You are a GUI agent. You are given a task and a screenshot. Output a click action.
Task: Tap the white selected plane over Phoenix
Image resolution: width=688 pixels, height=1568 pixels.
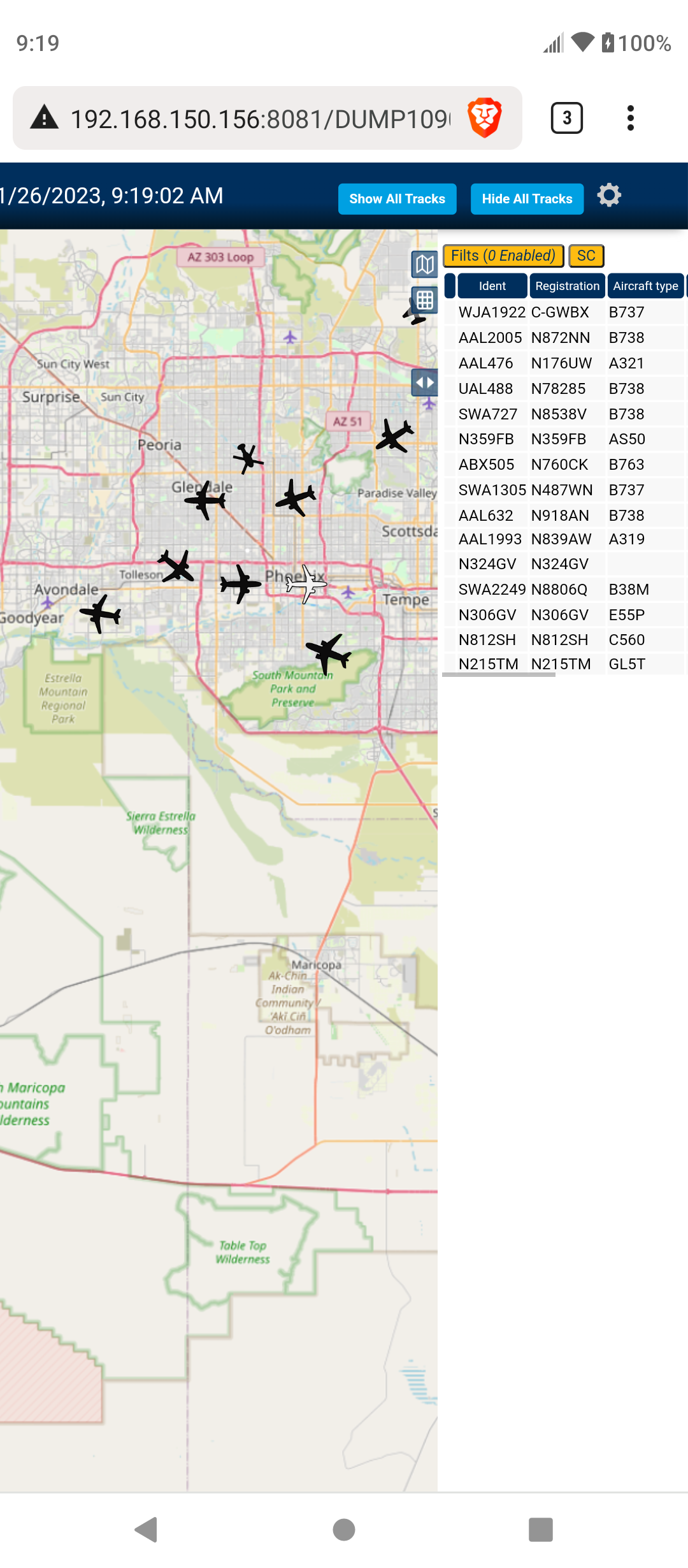tap(306, 583)
